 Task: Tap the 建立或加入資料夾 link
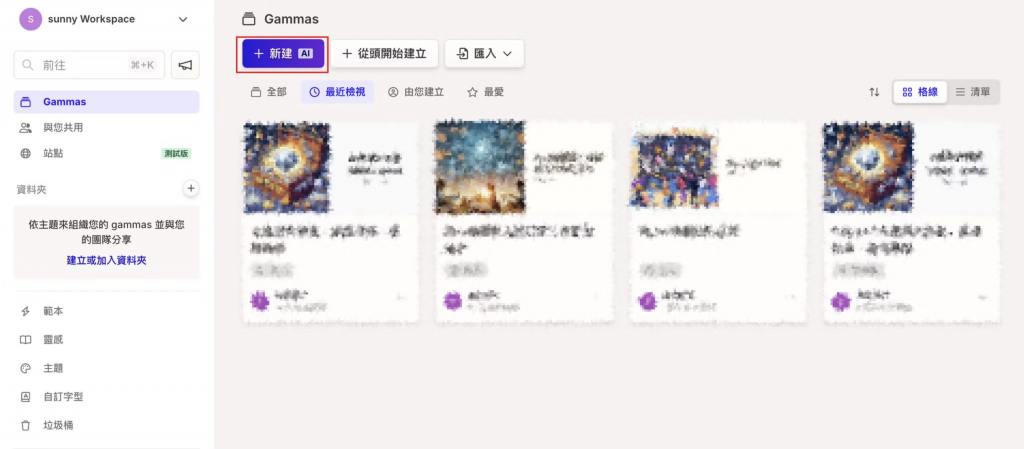[x=106, y=260]
